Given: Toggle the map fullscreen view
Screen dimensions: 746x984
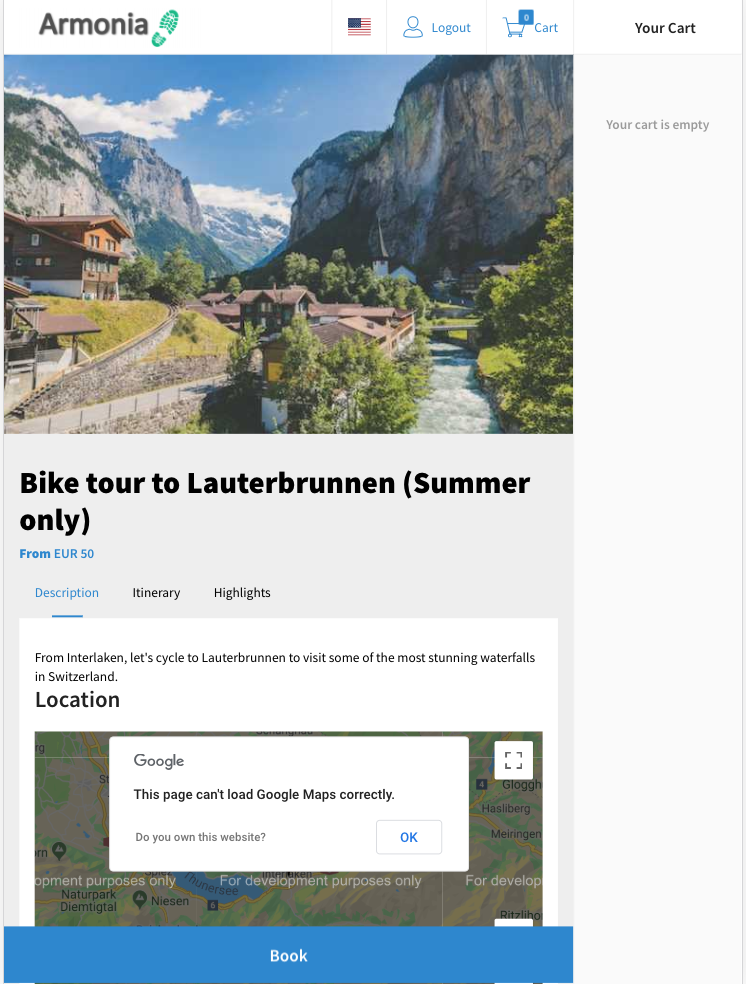Looking at the screenshot, I should tap(513, 760).
